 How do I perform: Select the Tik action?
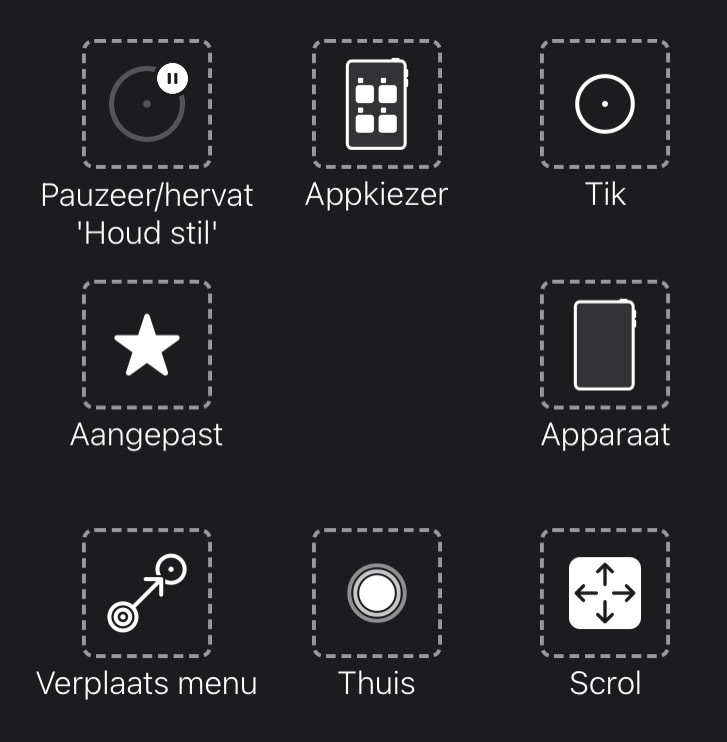pos(605,104)
